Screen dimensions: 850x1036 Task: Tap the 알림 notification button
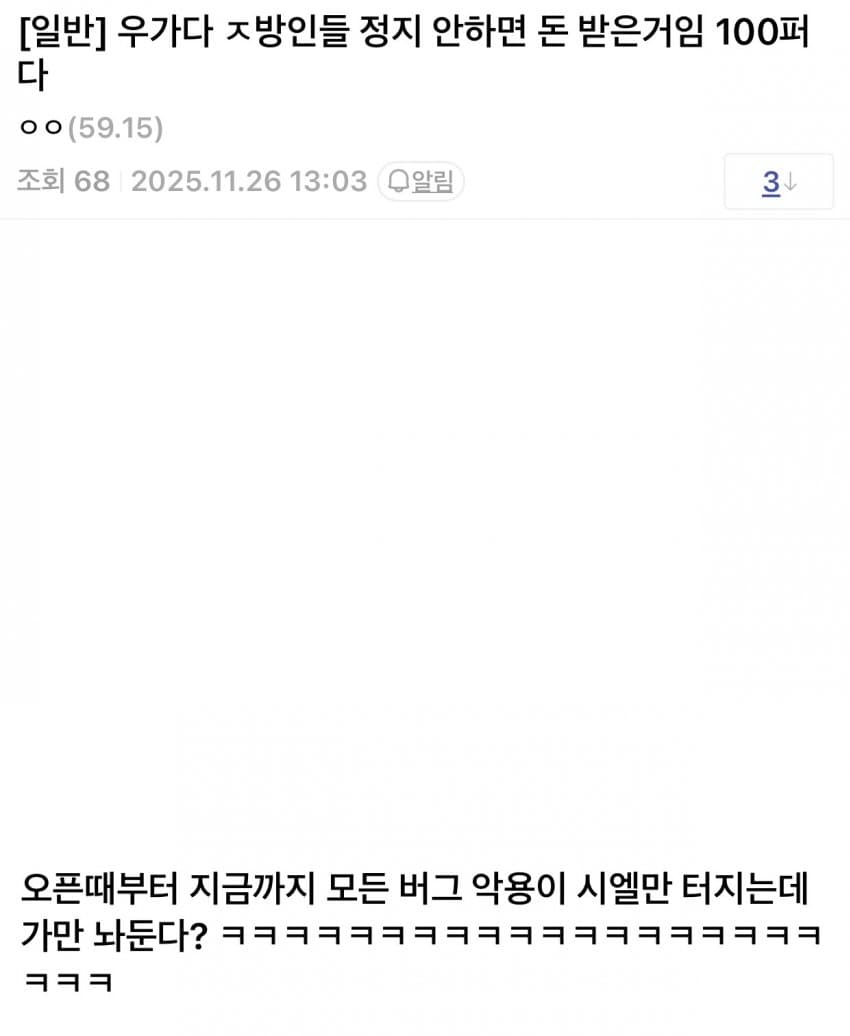(421, 182)
